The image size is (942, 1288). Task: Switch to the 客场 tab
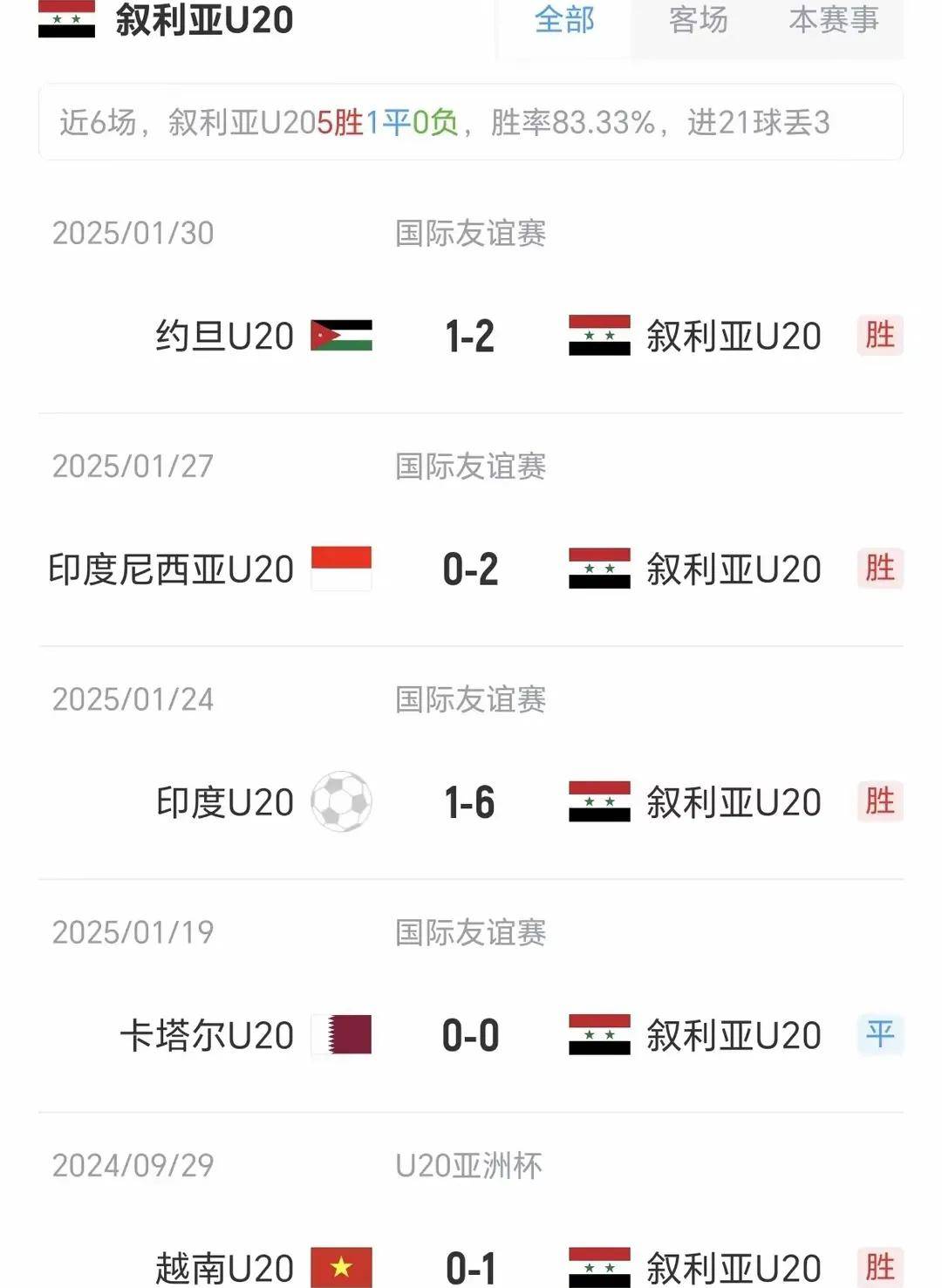(x=698, y=20)
